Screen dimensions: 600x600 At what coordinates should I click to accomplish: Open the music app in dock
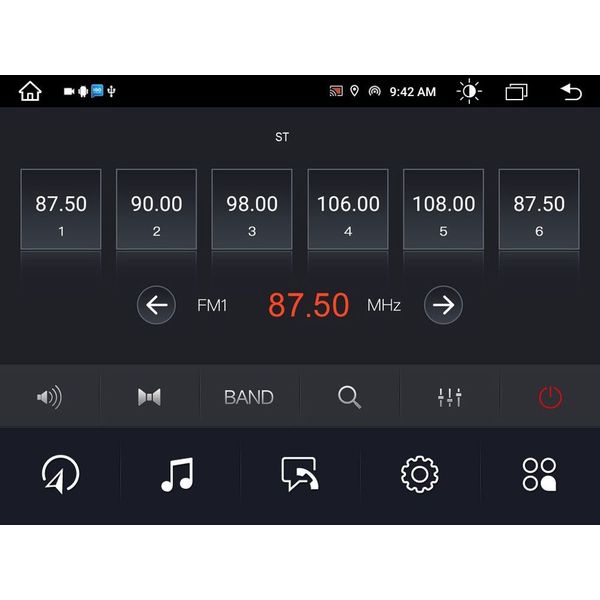pyautogui.click(x=178, y=474)
